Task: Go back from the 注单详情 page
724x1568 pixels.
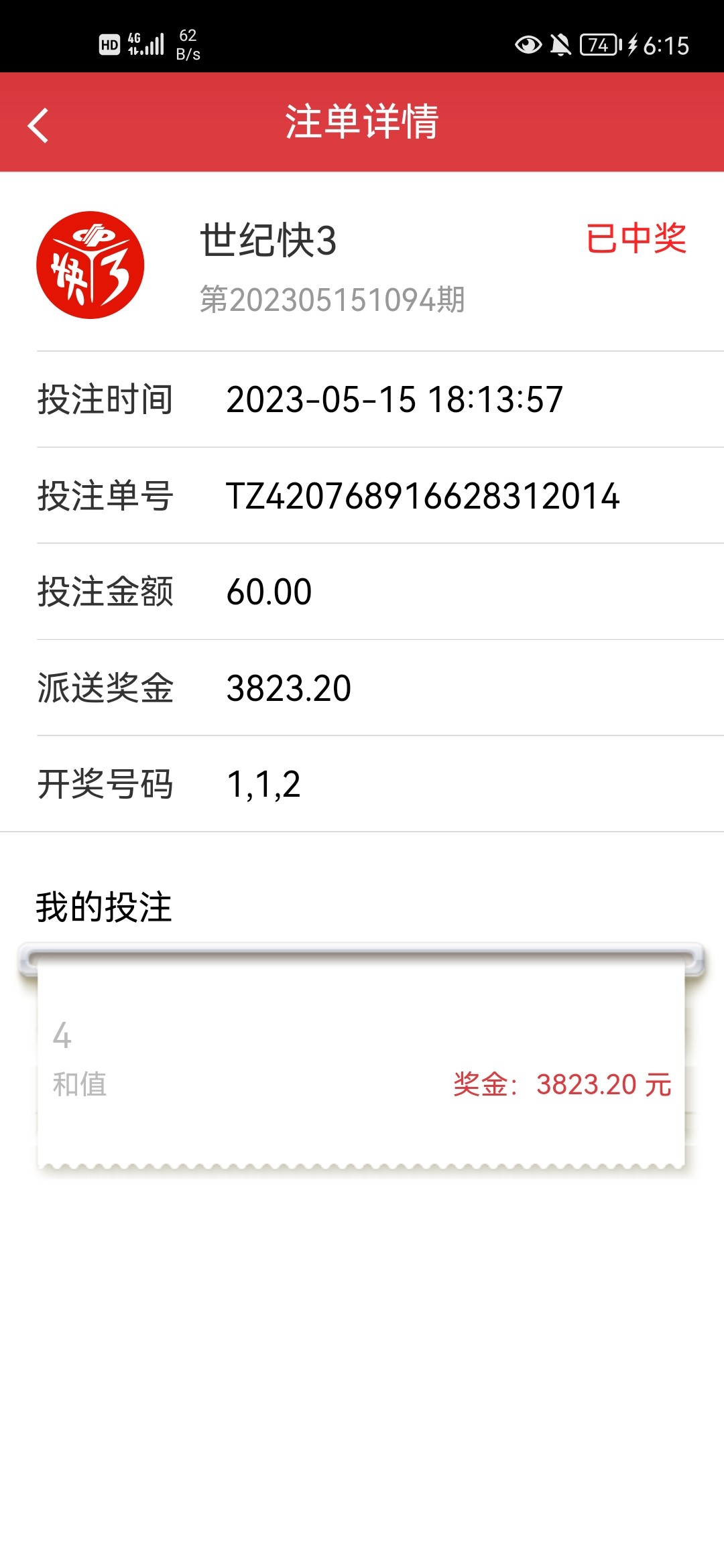Action: pyautogui.click(x=38, y=125)
